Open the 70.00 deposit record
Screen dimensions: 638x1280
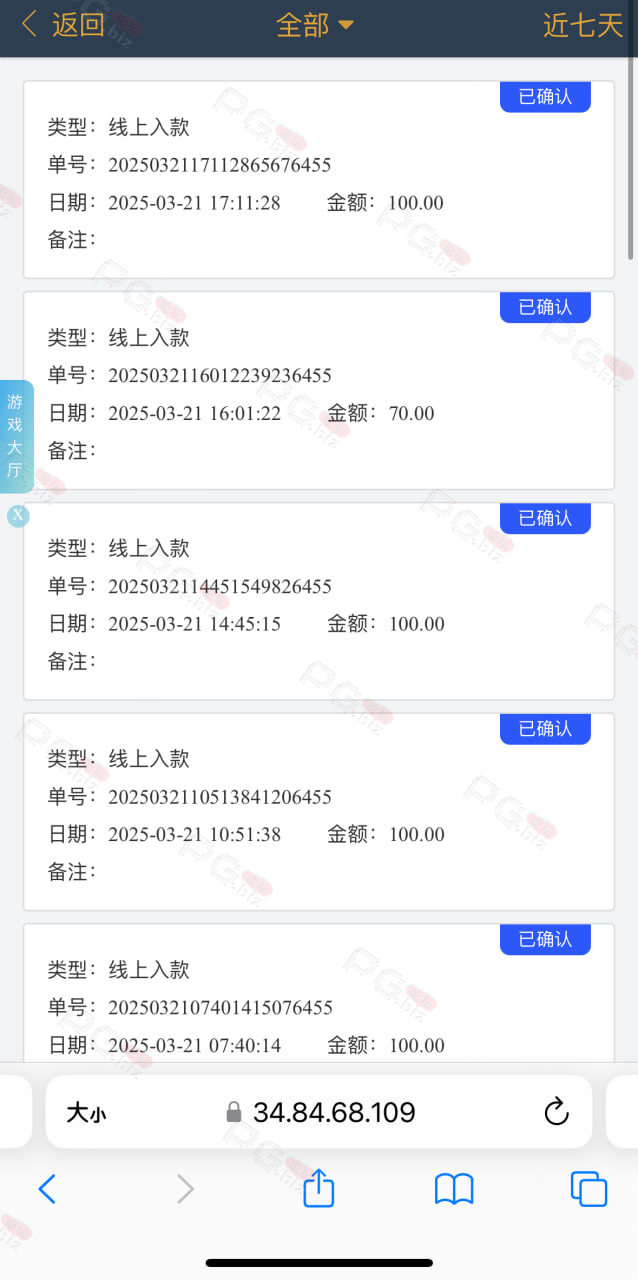319,391
